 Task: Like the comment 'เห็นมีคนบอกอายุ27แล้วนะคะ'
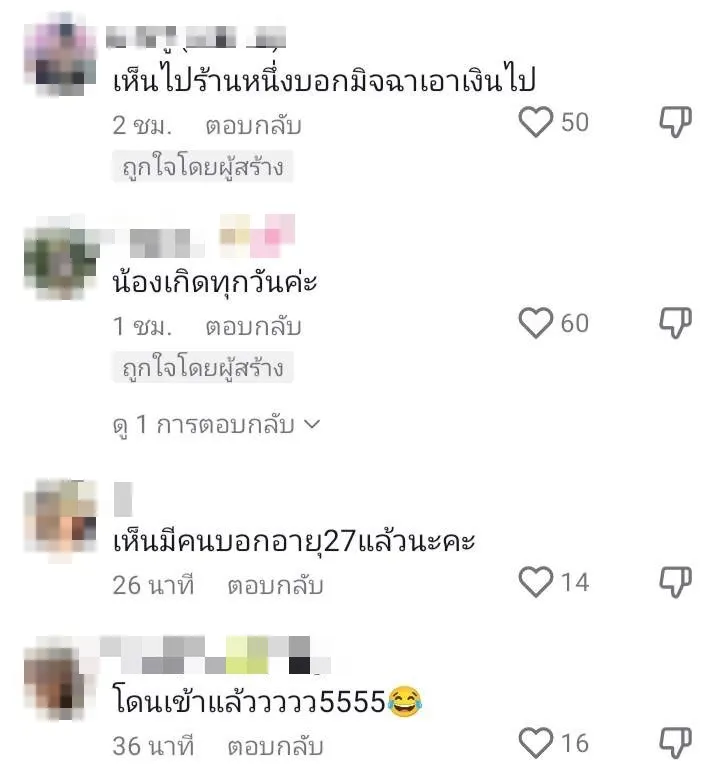point(537,581)
